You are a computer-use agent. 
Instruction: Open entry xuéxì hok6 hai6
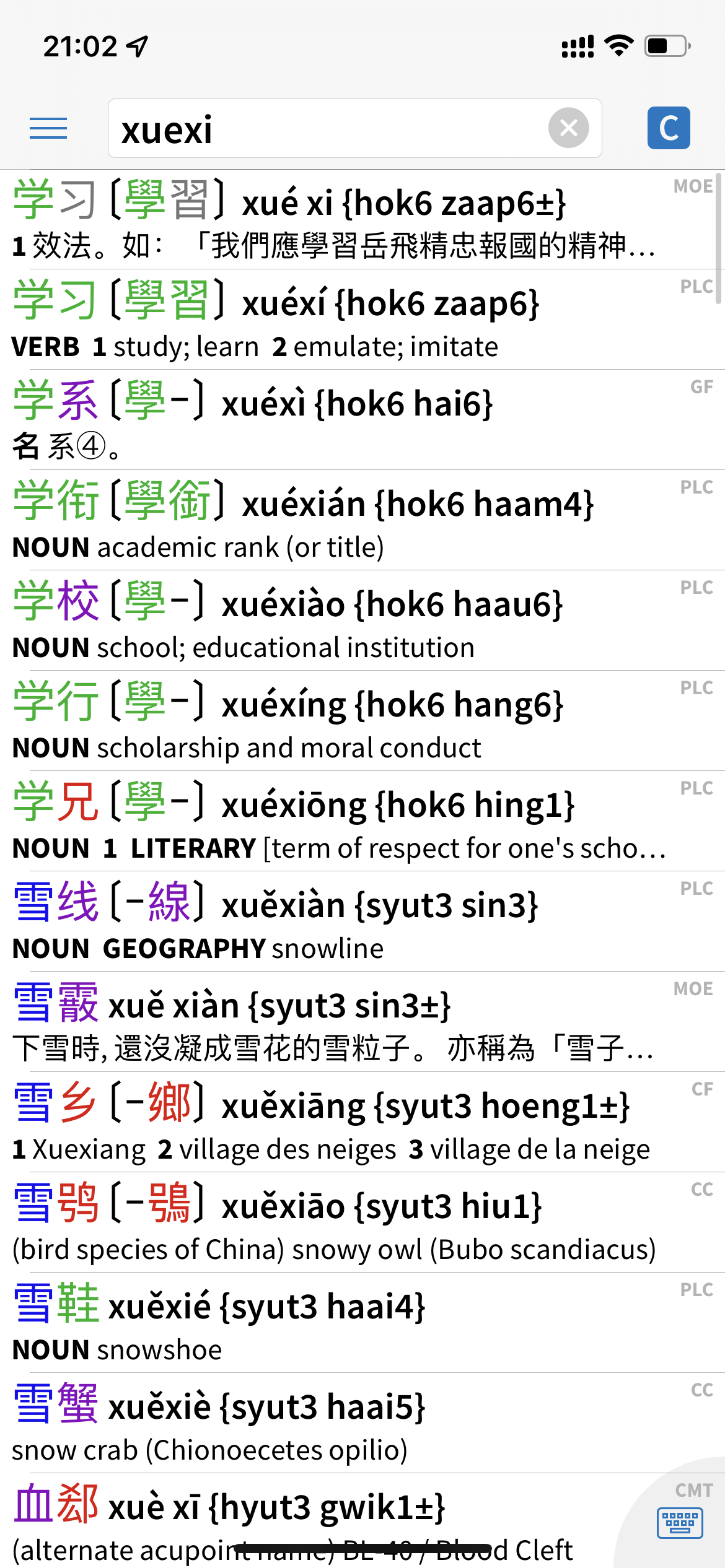tap(362, 420)
